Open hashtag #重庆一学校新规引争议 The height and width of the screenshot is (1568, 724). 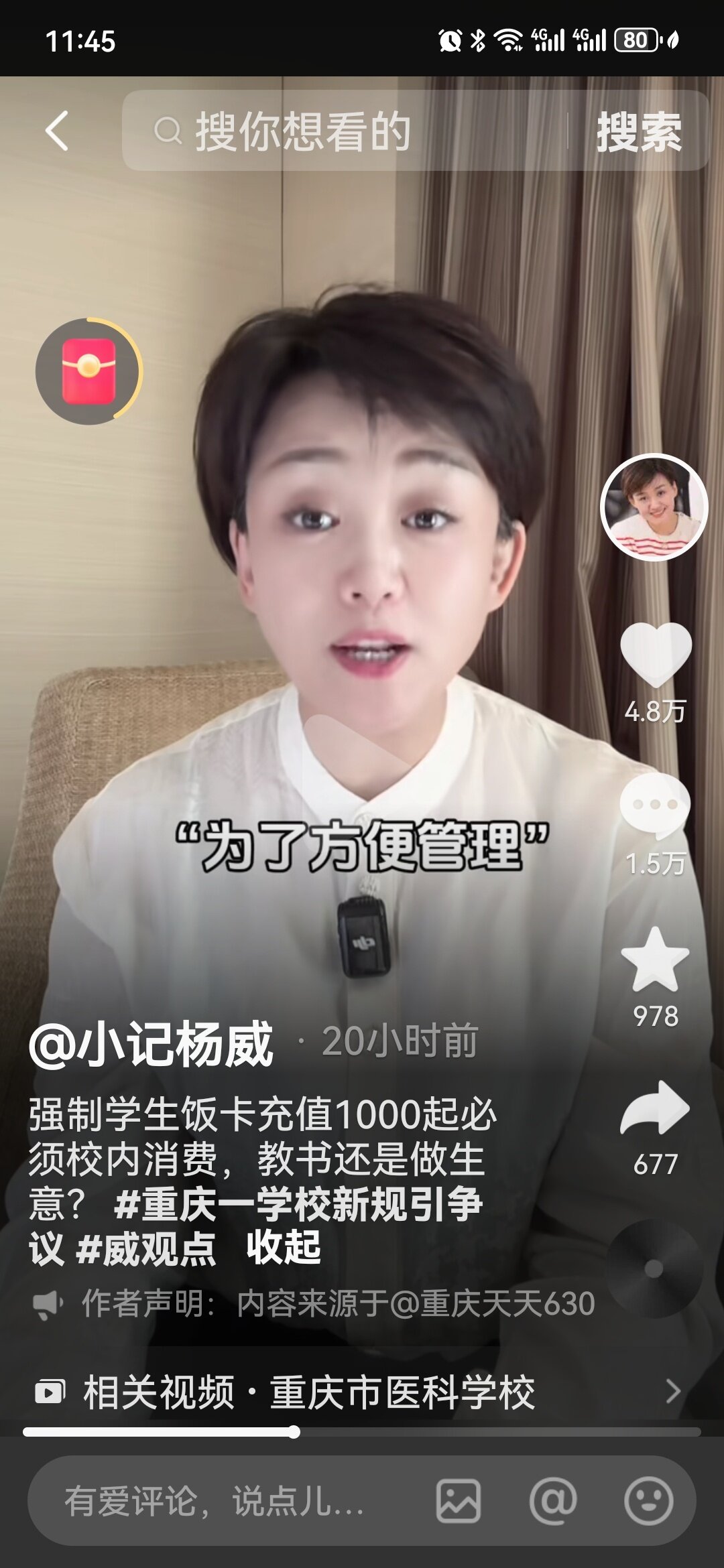(x=298, y=1204)
